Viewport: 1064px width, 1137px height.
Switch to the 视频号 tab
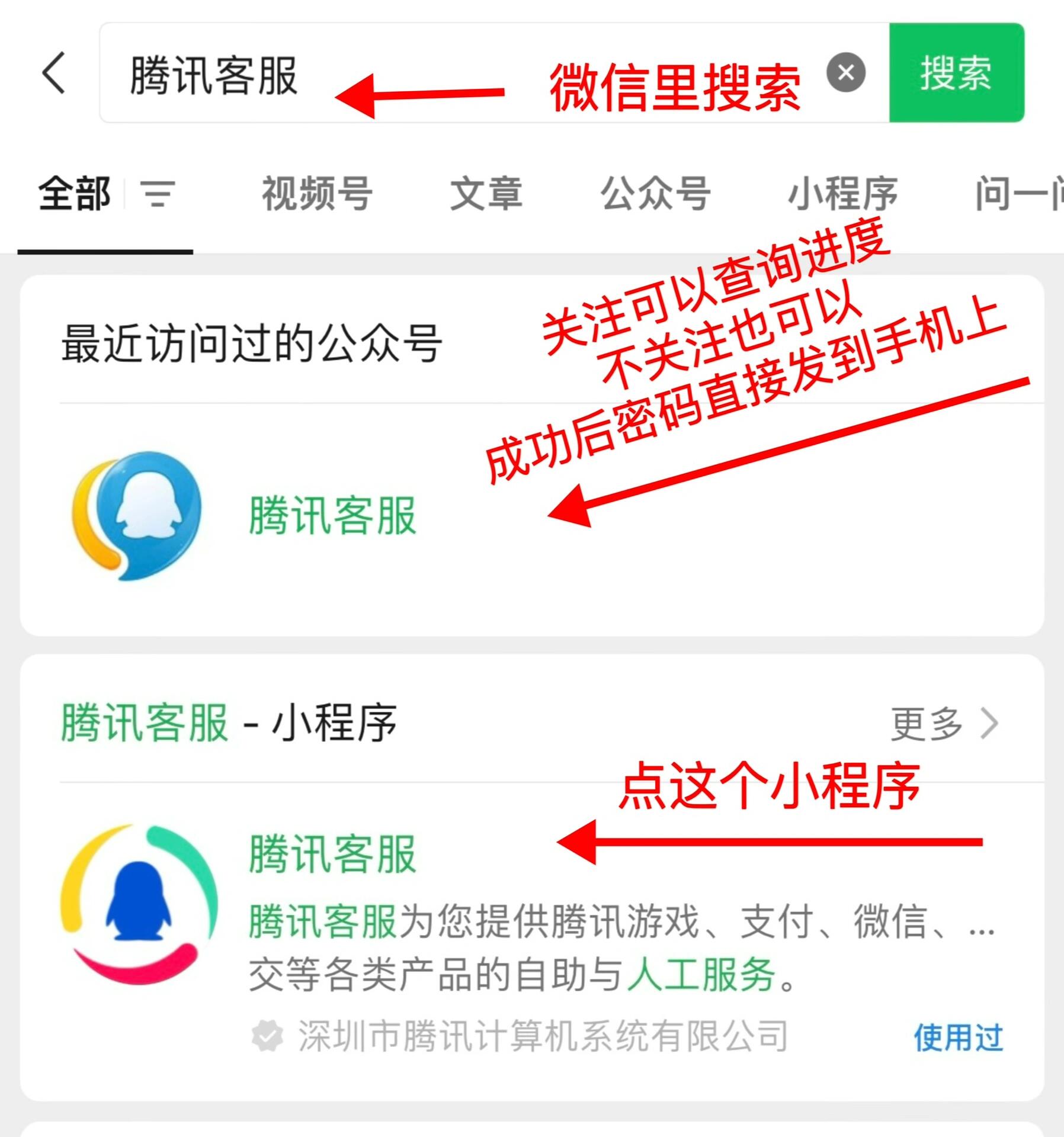click(317, 194)
